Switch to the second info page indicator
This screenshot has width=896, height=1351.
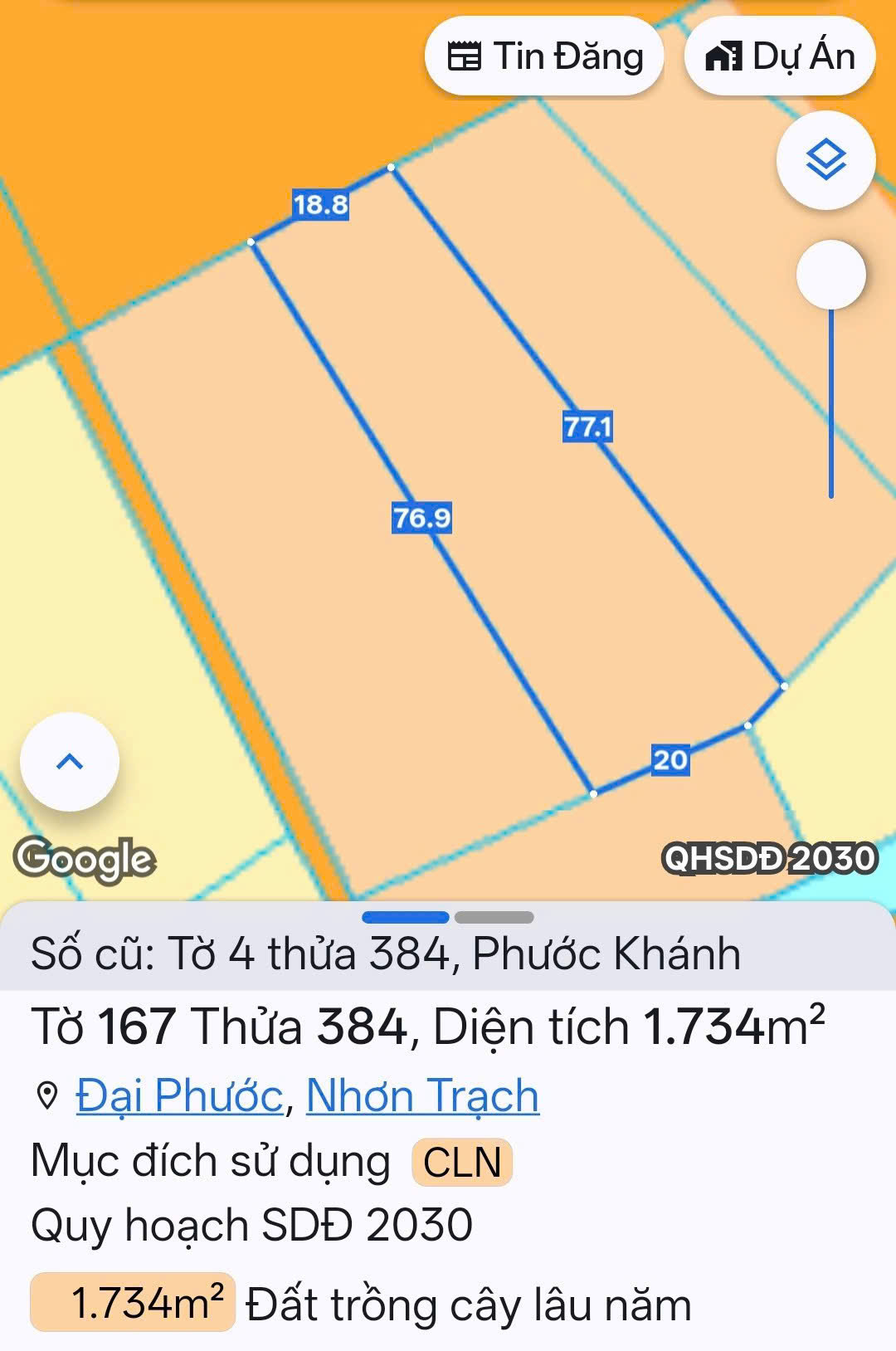click(x=494, y=917)
